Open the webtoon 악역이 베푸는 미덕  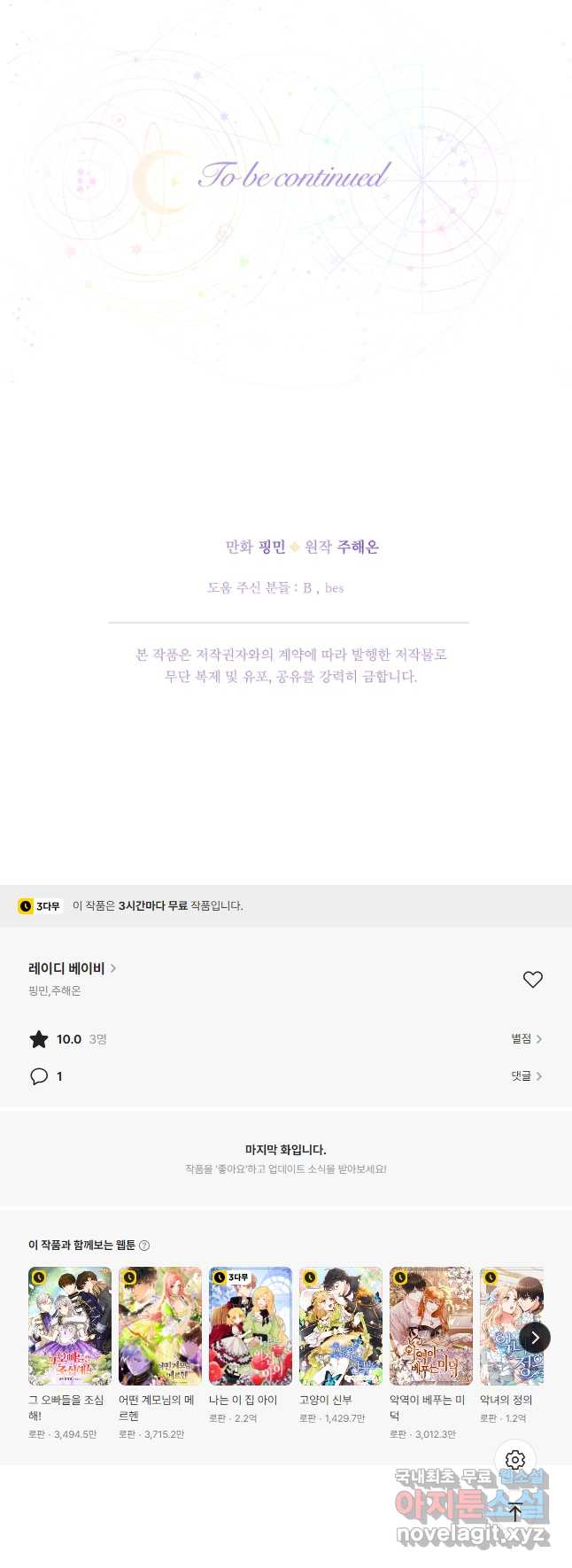pyautogui.click(x=431, y=1326)
